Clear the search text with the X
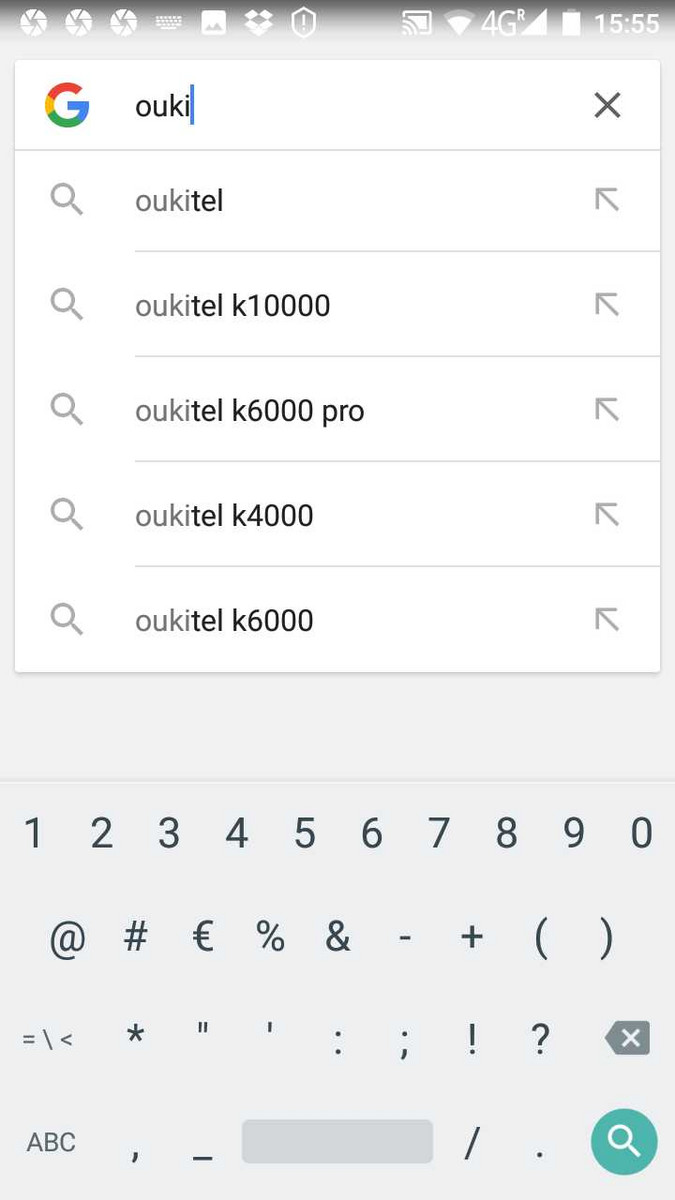Viewport: 675px width, 1200px height. pos(607,105)
